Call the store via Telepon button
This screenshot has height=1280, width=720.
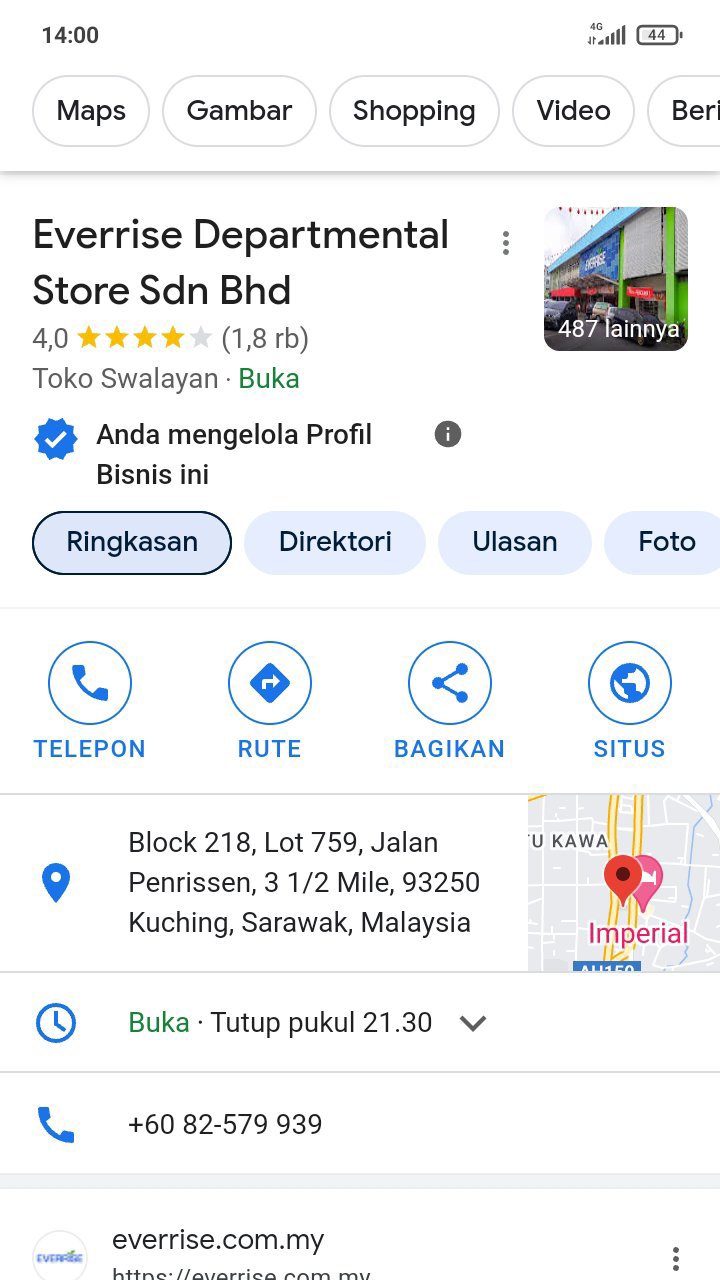pos(90,700)
